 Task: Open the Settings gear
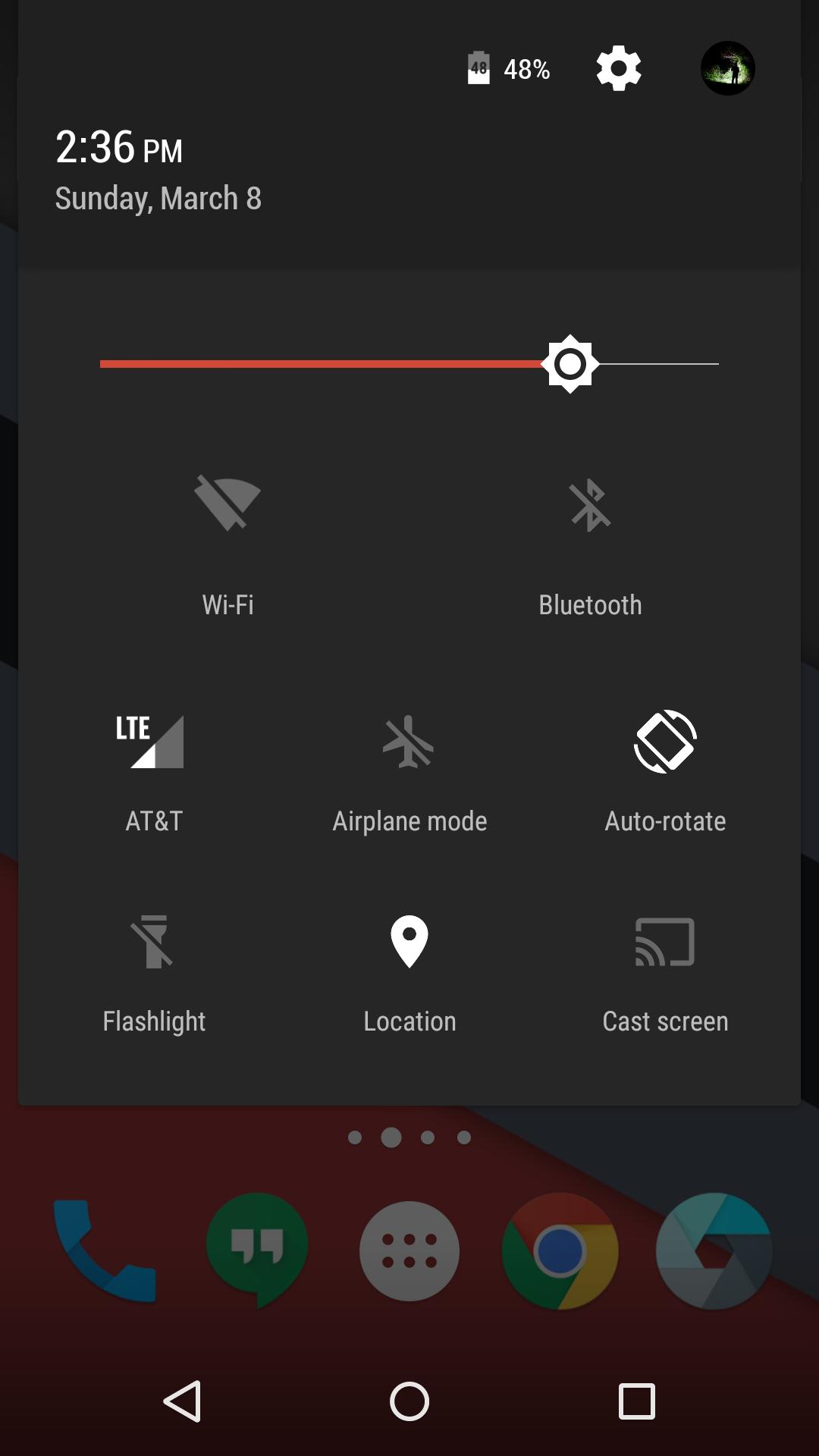(617, 68)
